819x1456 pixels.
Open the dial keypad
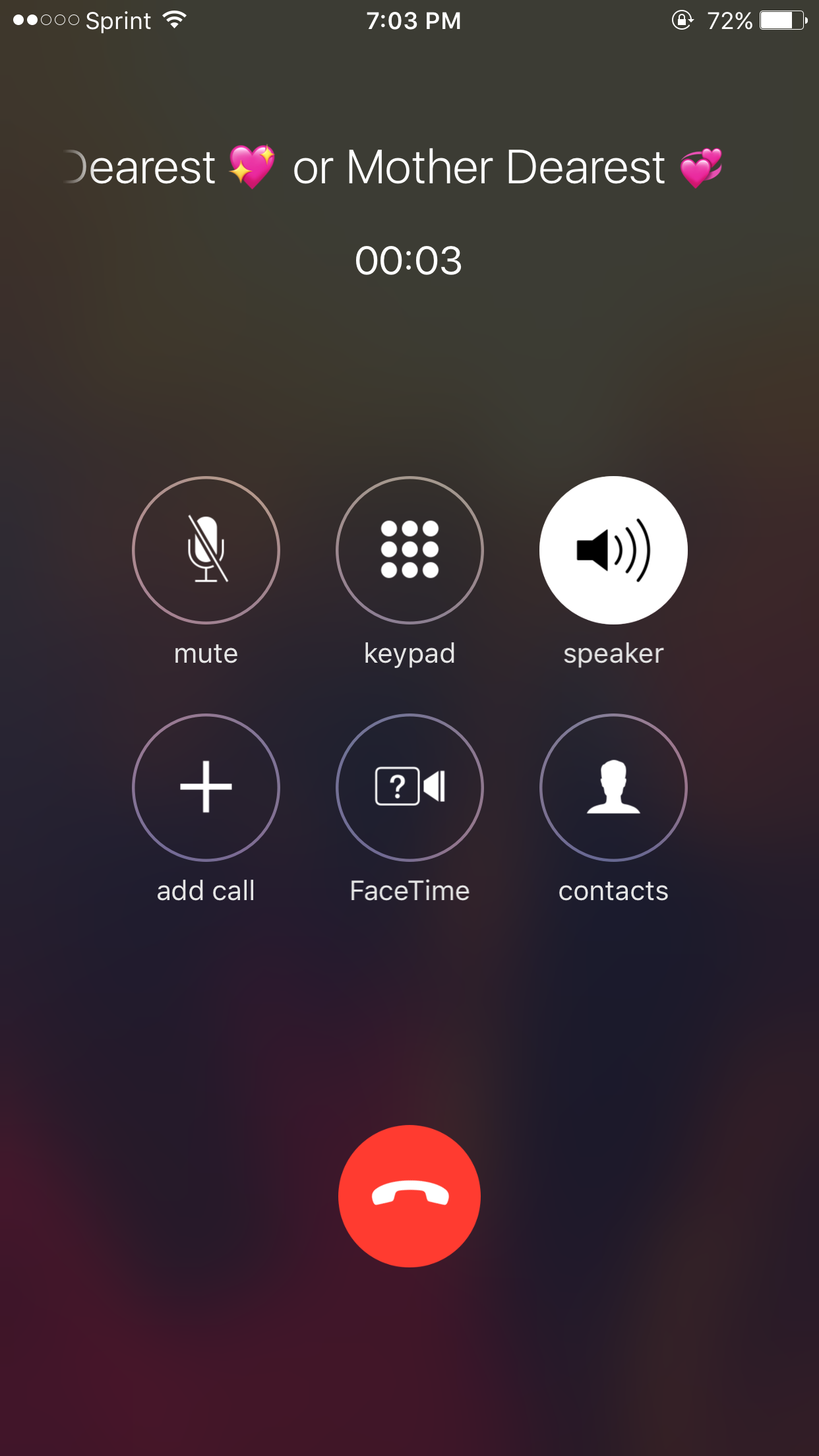409,550
